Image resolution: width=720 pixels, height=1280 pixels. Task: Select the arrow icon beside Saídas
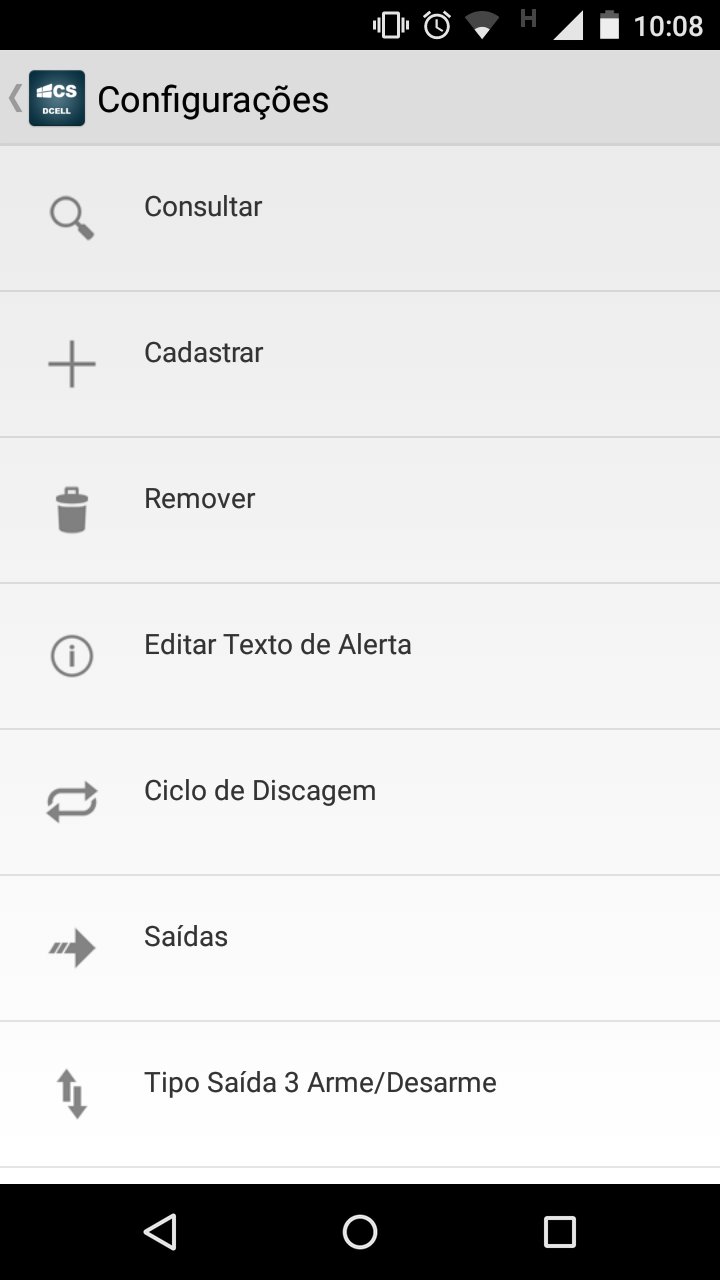tap(71, 946)
